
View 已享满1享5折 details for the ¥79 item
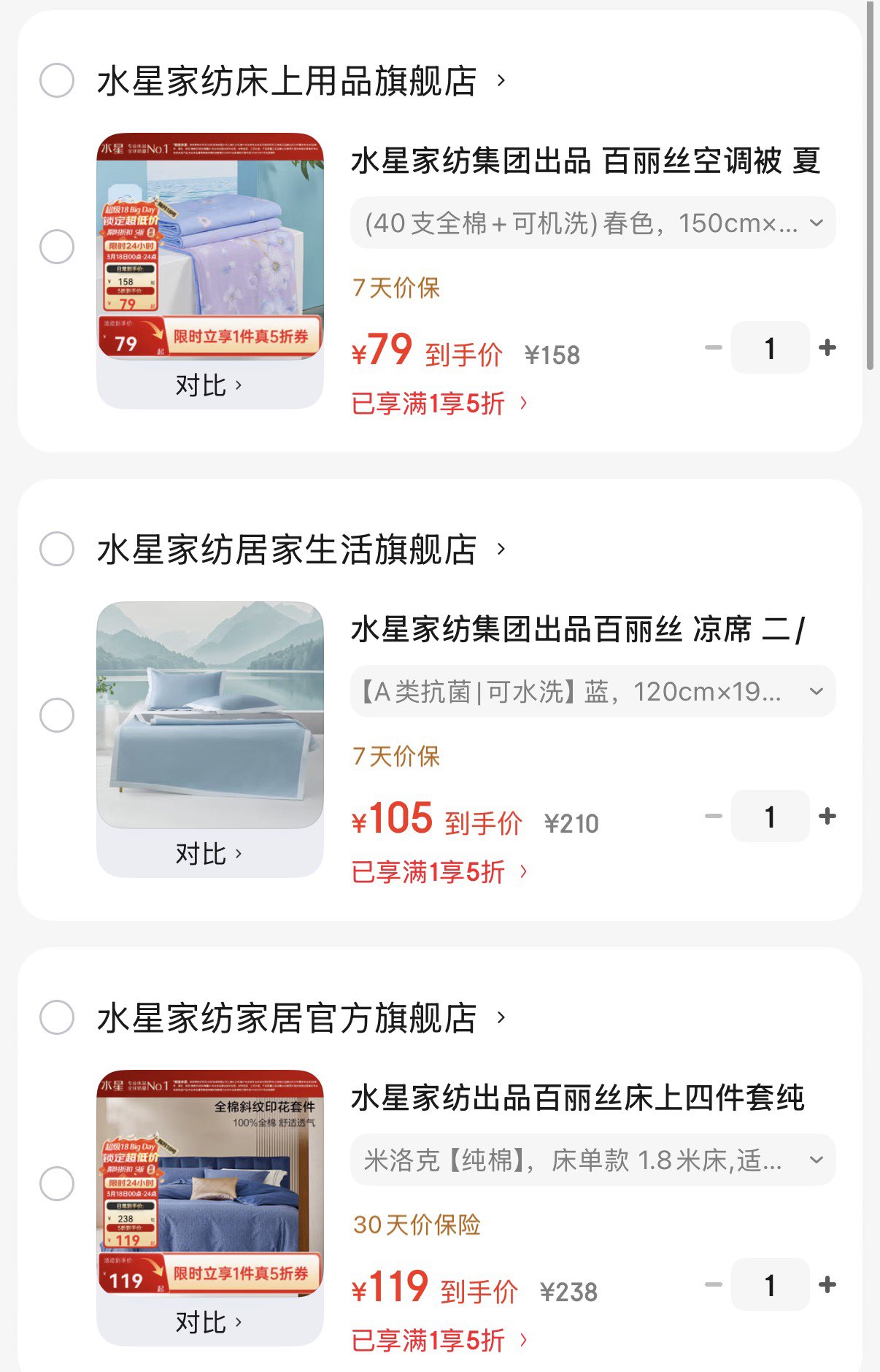(x=439, y=403)
